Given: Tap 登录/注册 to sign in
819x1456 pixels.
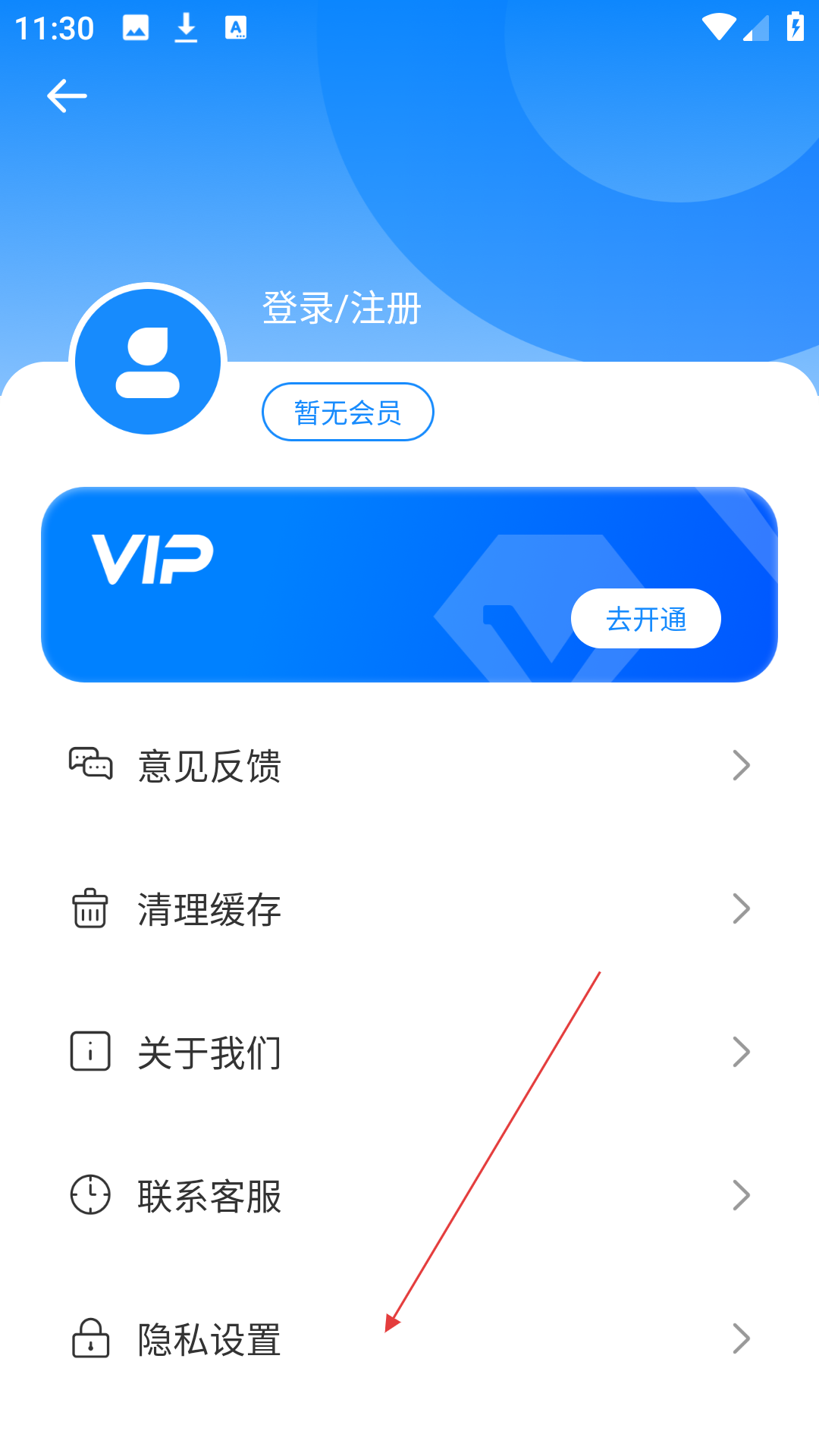Looking at the screenshot, I should pos(341,309).
